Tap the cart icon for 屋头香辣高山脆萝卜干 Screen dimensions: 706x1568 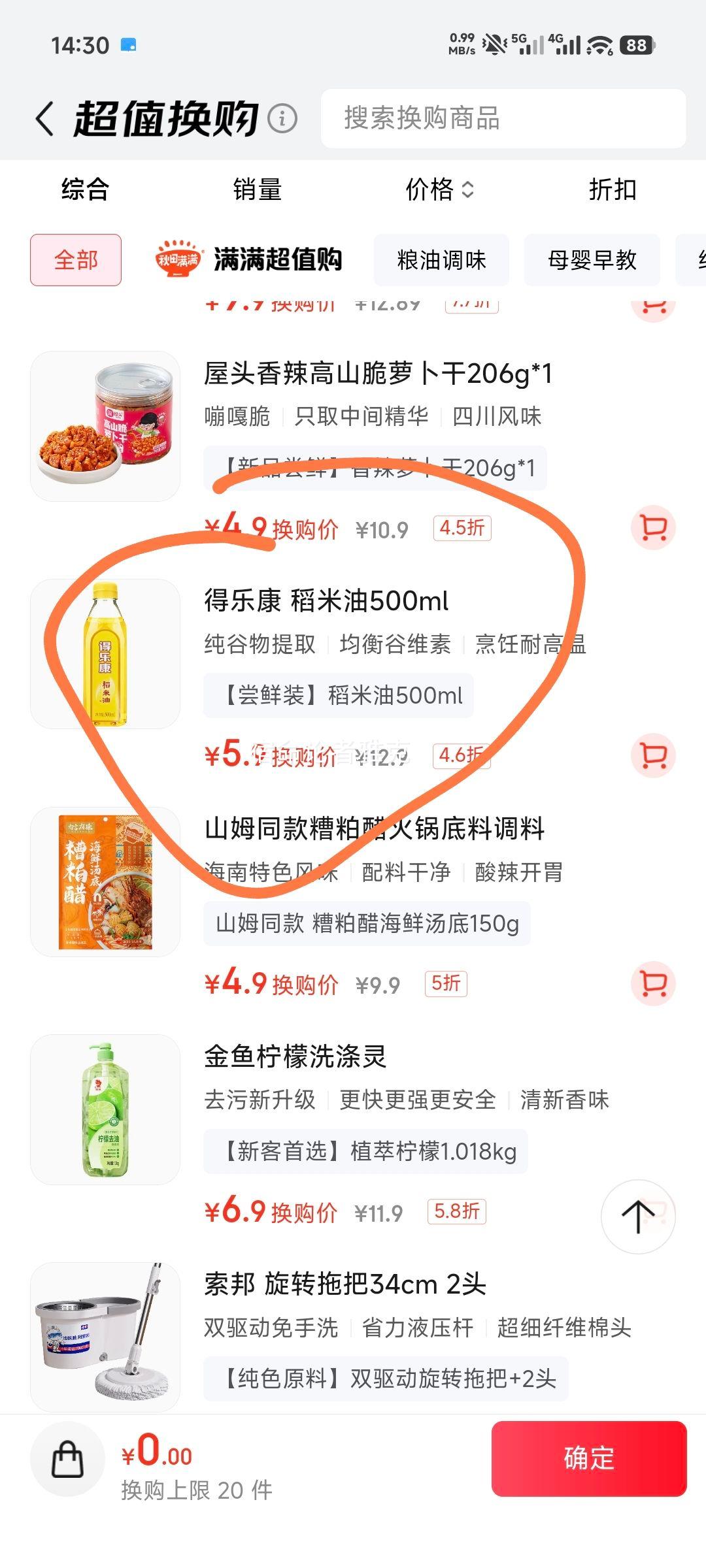[653, 528]
